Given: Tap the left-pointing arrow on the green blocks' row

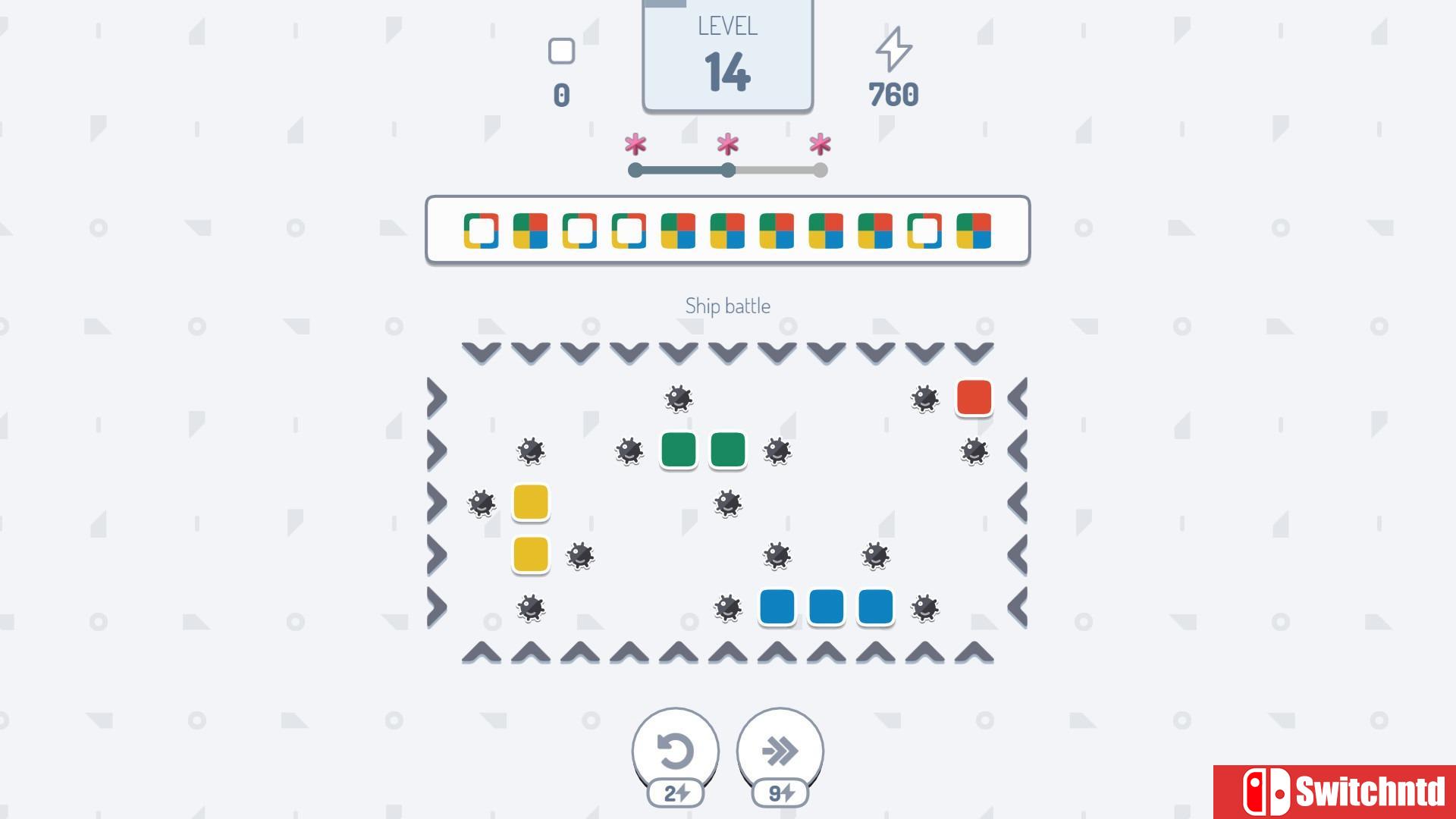Looking at the screenshot, I should [x=1018, y=450].
